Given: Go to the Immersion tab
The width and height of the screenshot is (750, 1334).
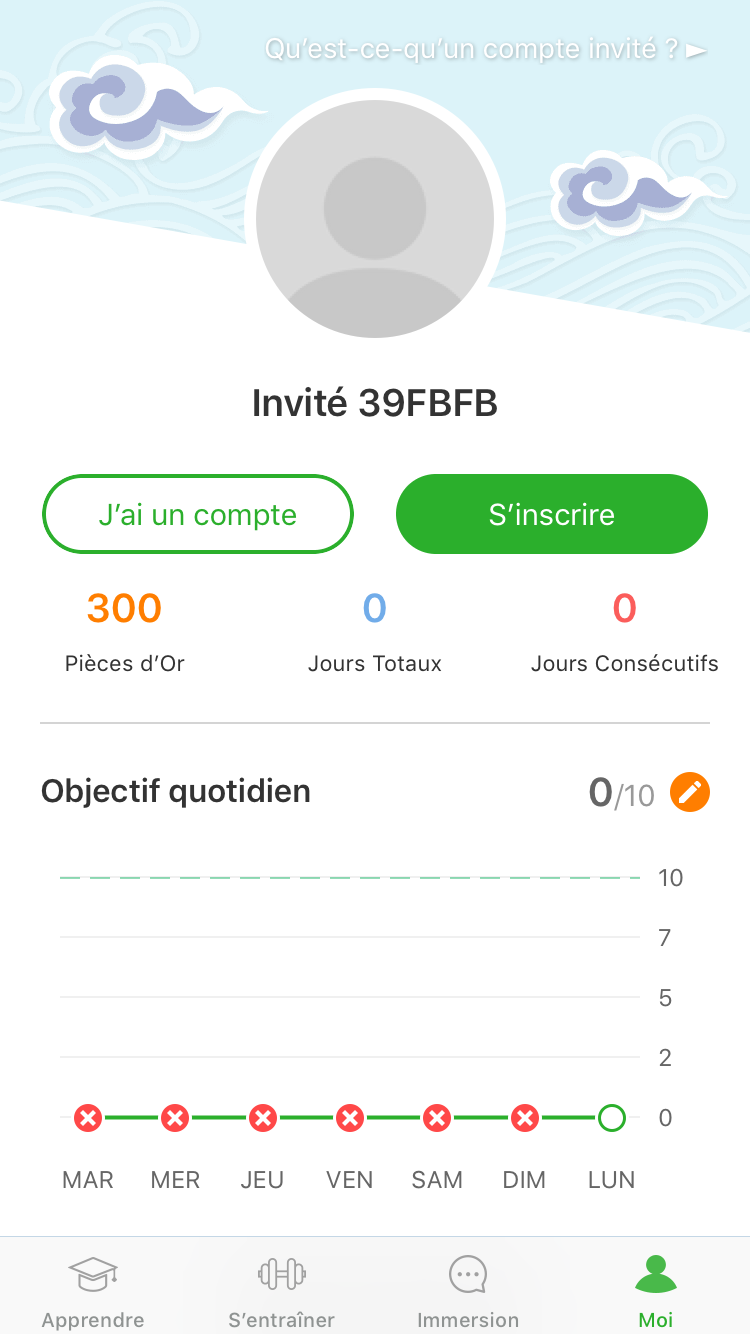Looking at the screenshot, I should (x=468, y=1290).
